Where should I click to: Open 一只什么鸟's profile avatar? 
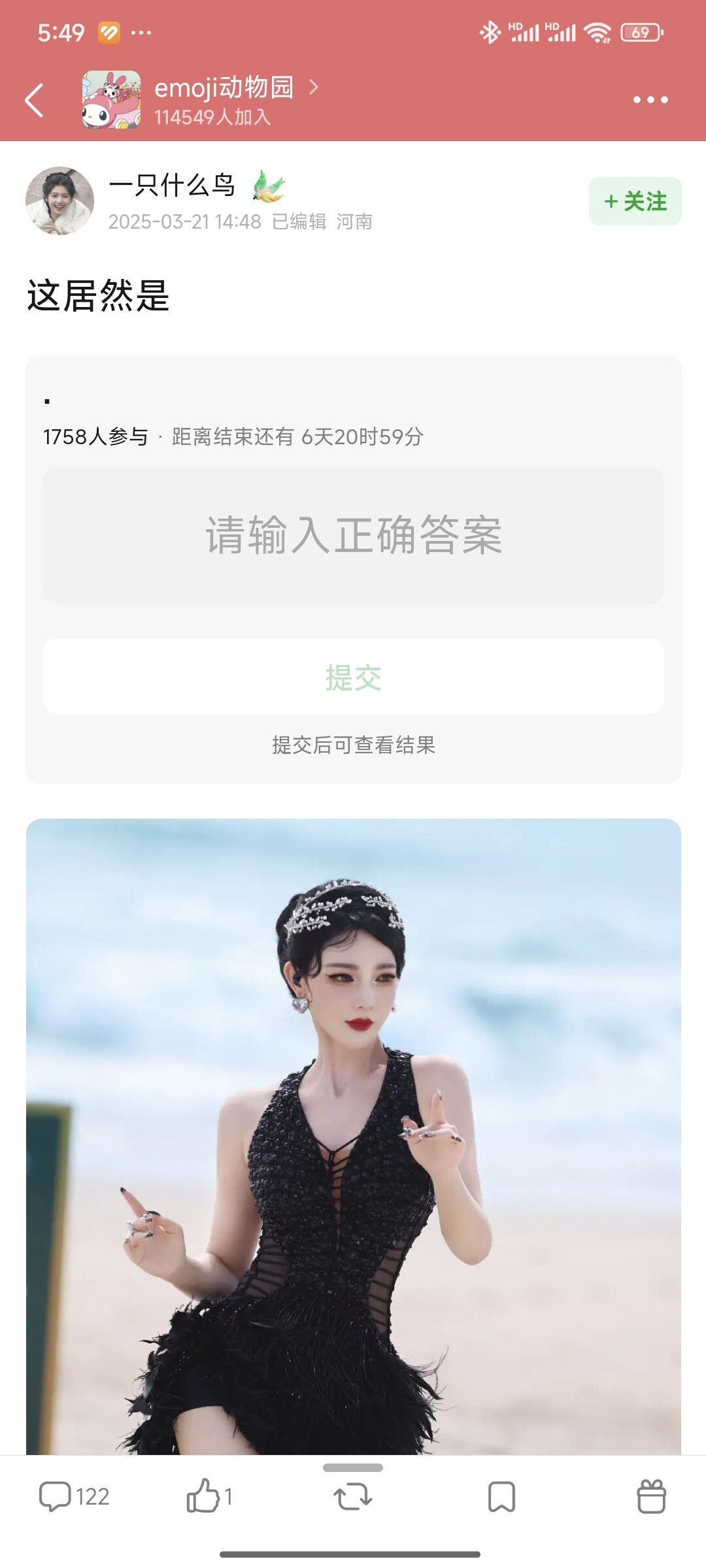tap(59, 201)
